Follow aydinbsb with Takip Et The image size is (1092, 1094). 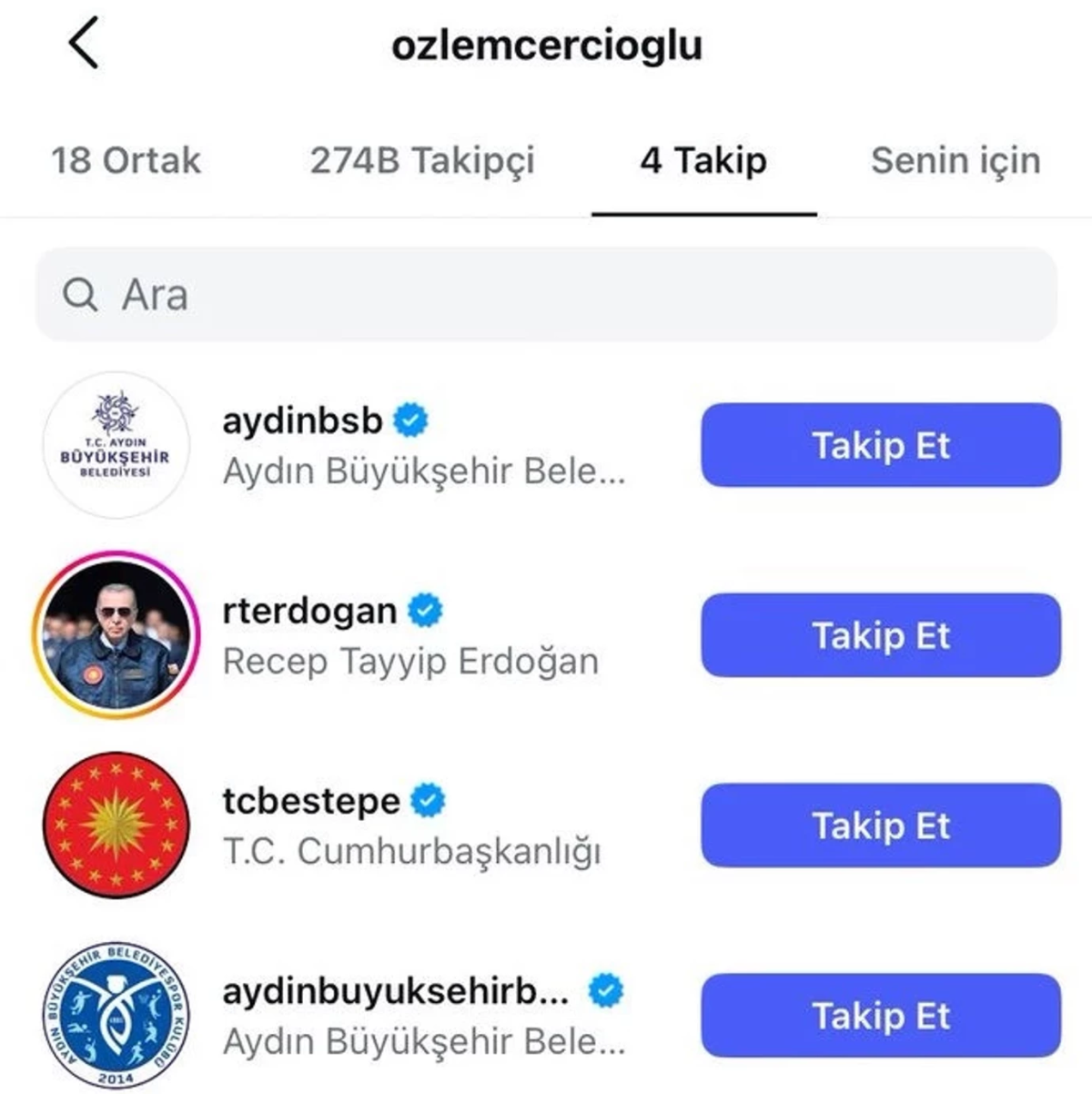(880, 445)
